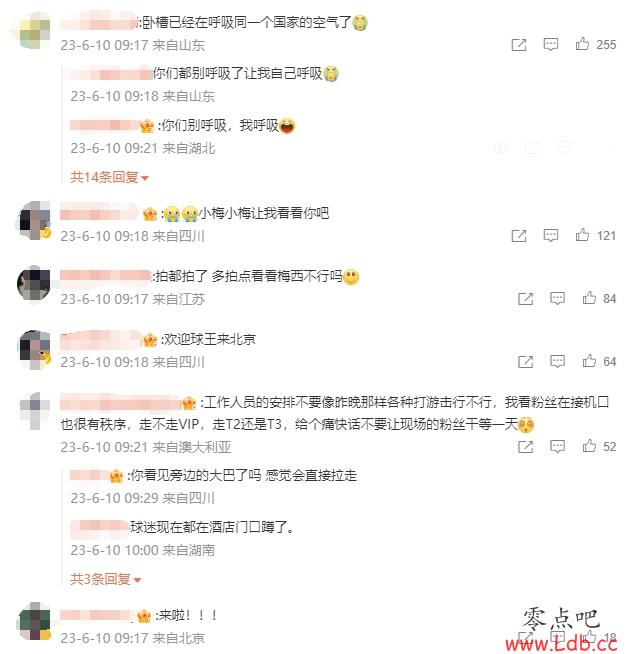Expand 共3条回复 replies
This screenshot has width=627, height=654.
[105, 579]
